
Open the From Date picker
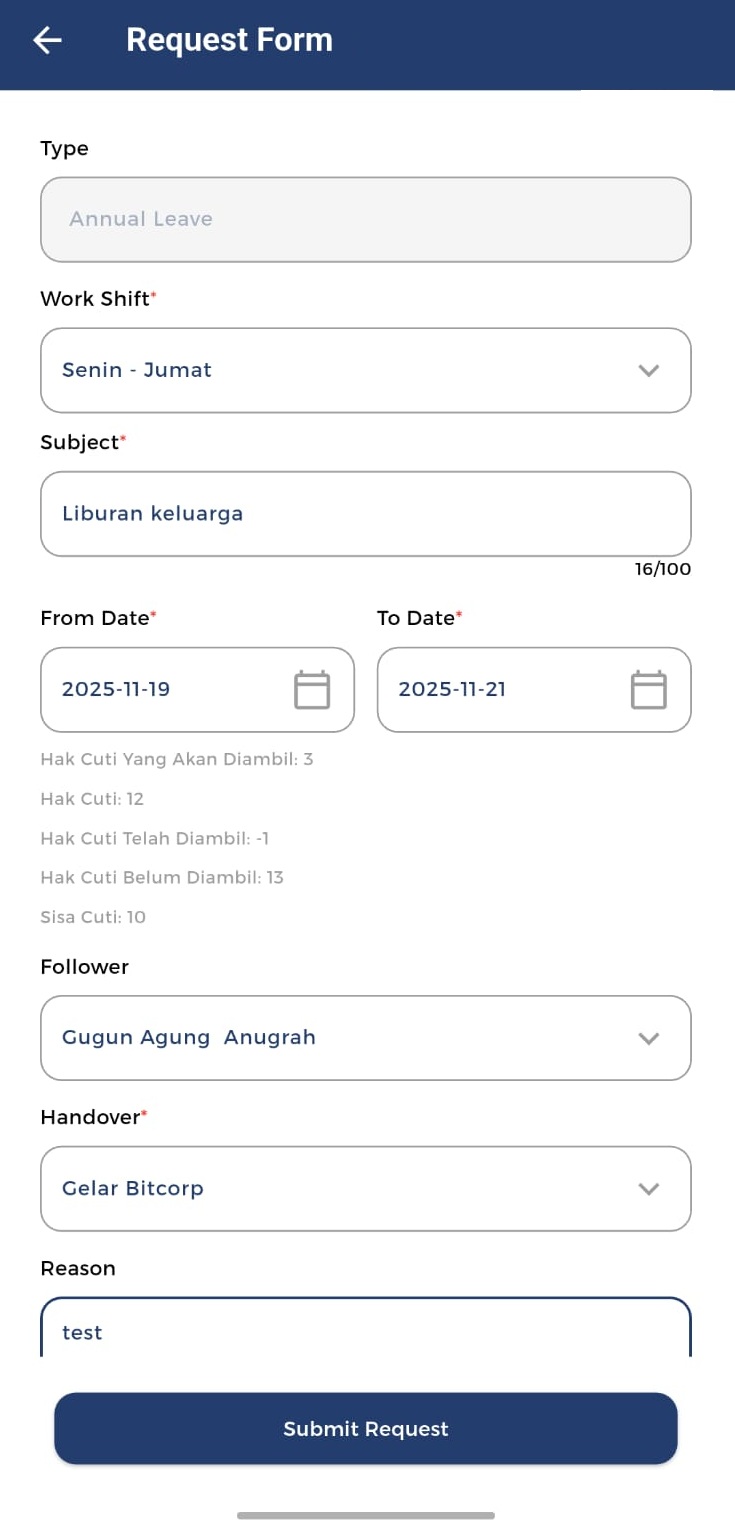pos(197,690)
